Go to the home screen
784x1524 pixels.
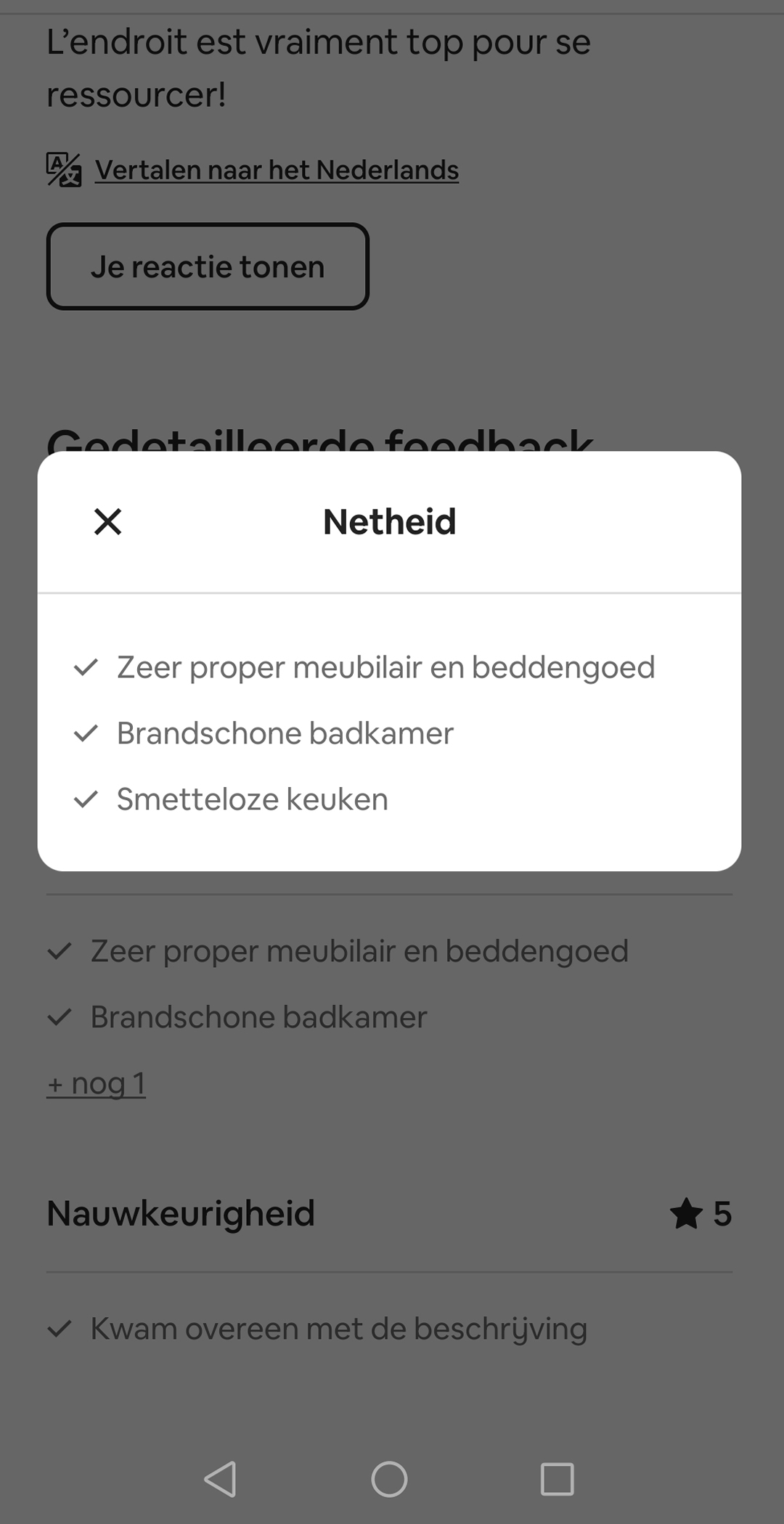389,1478
